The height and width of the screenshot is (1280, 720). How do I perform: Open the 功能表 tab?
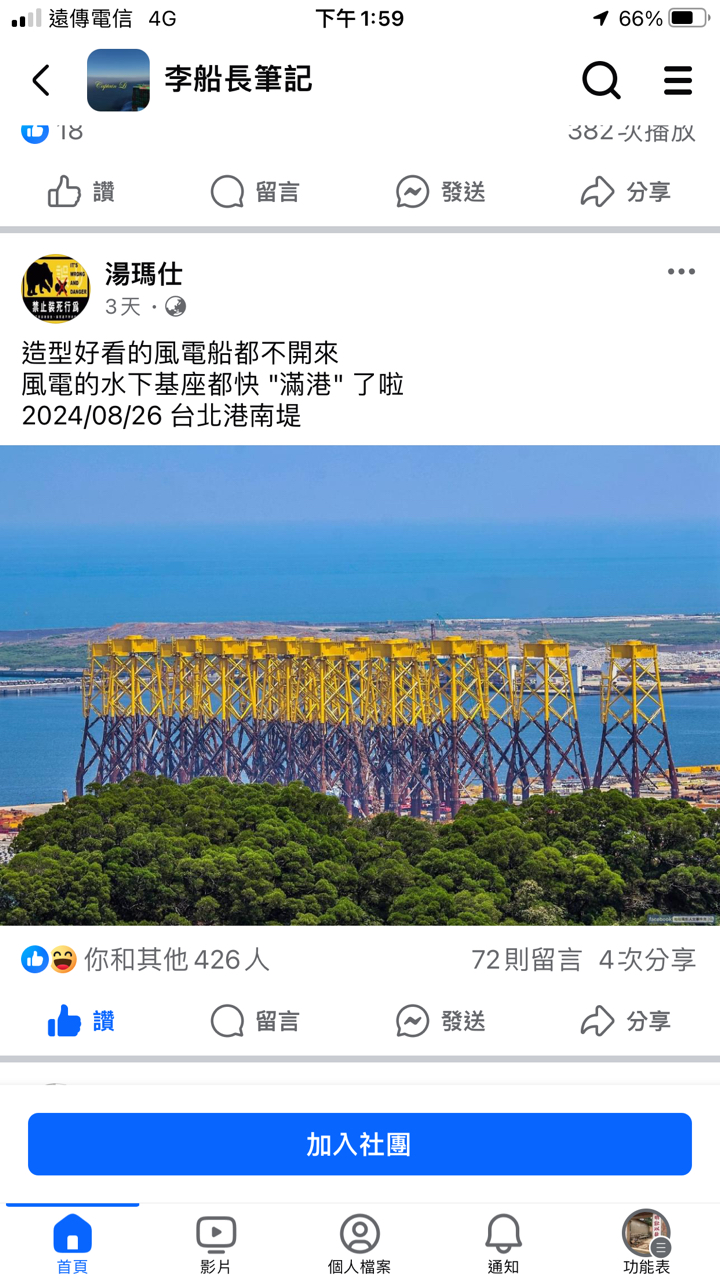point(646,1244)
